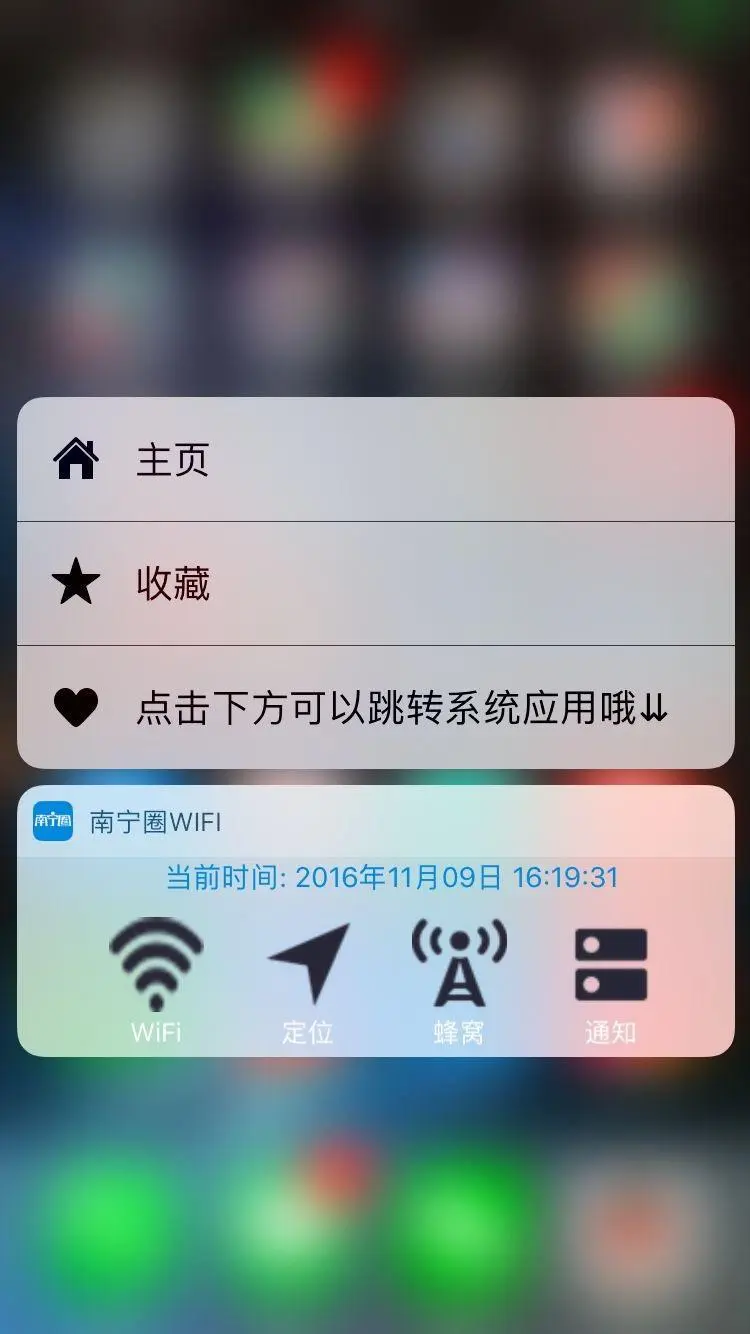
Task: Tap the 通知 label text
Action: (x=611, y=1032)
